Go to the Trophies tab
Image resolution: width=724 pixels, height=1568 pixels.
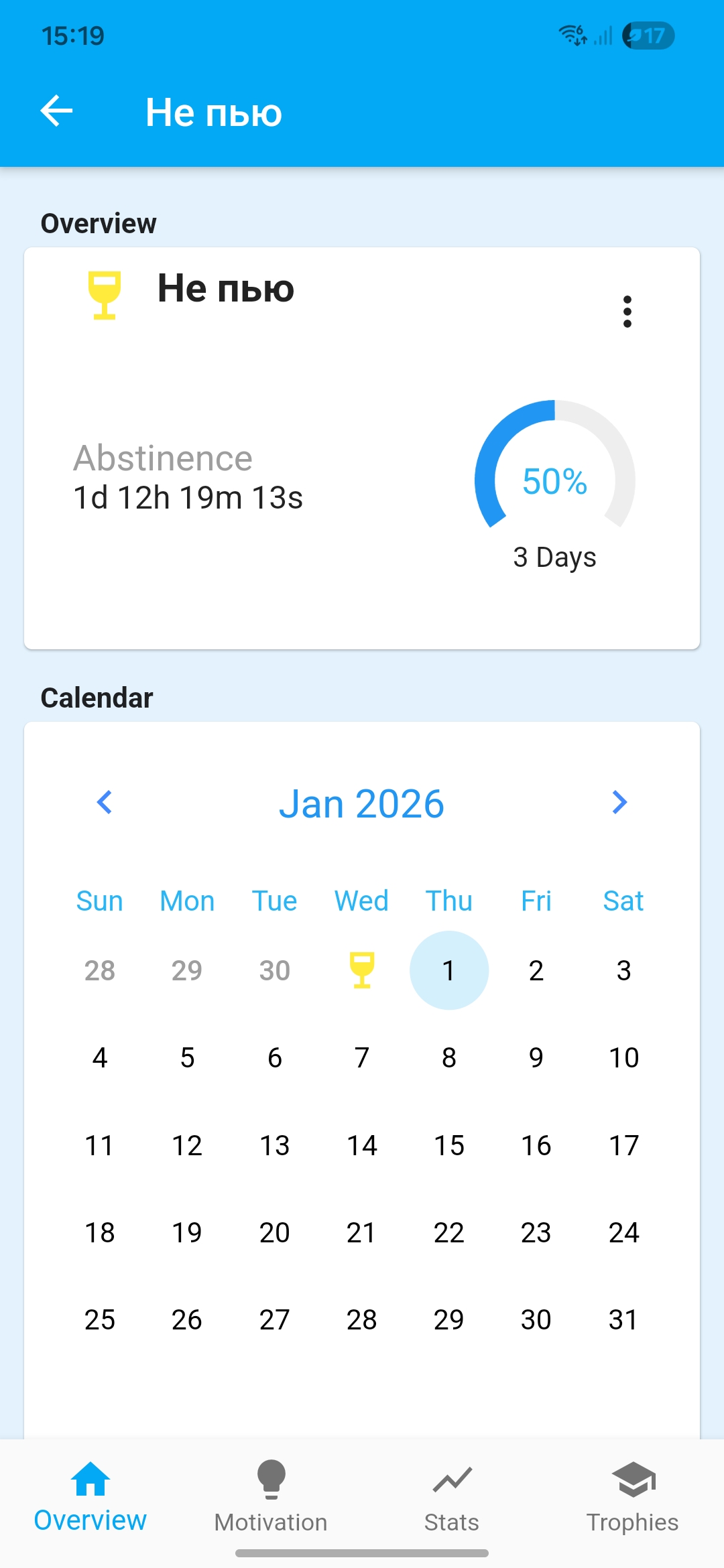point(633,1498)
